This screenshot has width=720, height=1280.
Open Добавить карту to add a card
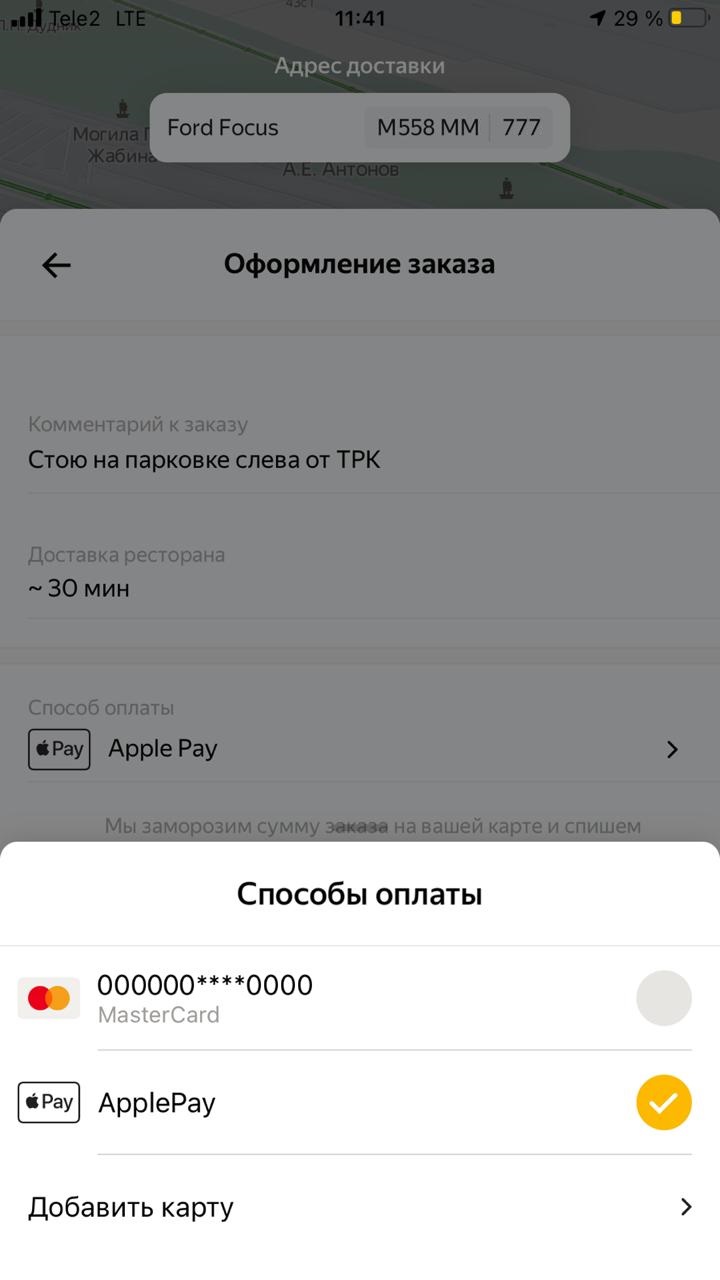pos(360,1207)
